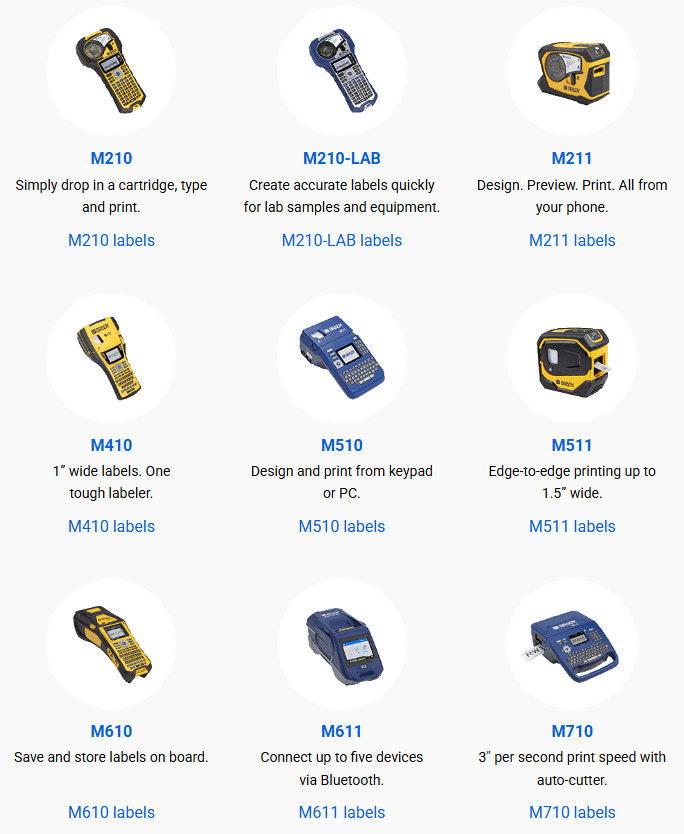This screenshot has width=684, height=834.
Task: Open the M710 printer name link
Action: (572, 731)
